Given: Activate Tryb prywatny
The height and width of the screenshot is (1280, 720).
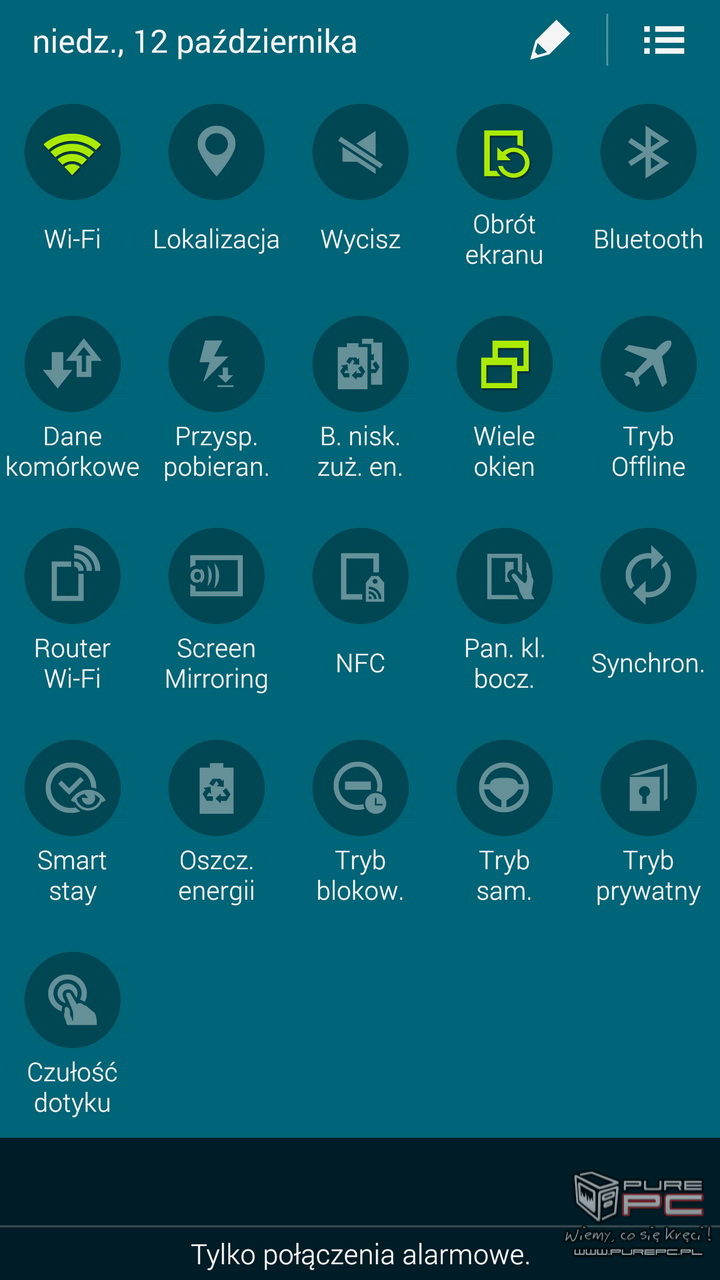Looking at the screenshot, I should [x=648, y=789].
